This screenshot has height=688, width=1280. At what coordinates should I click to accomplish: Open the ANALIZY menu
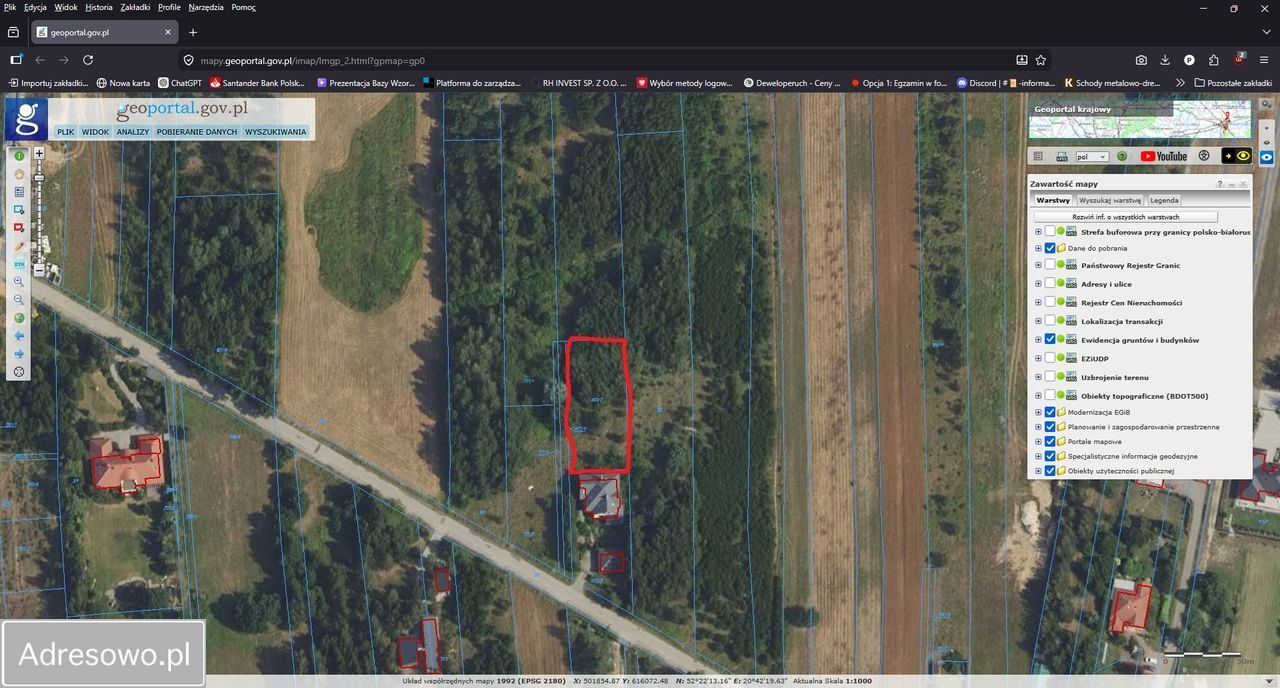click(132, 132)
